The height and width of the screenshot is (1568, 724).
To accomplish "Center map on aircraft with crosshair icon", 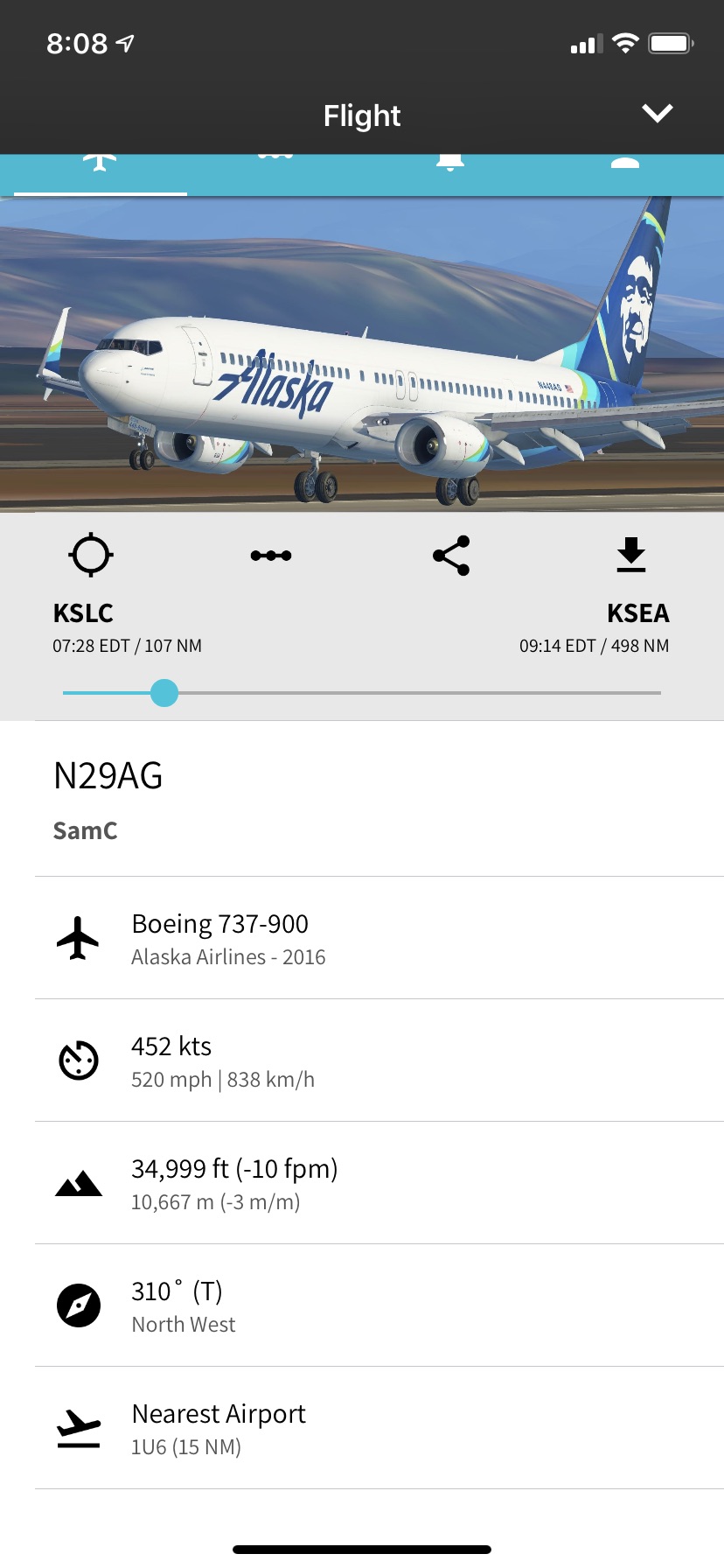I will click(91, 555).
